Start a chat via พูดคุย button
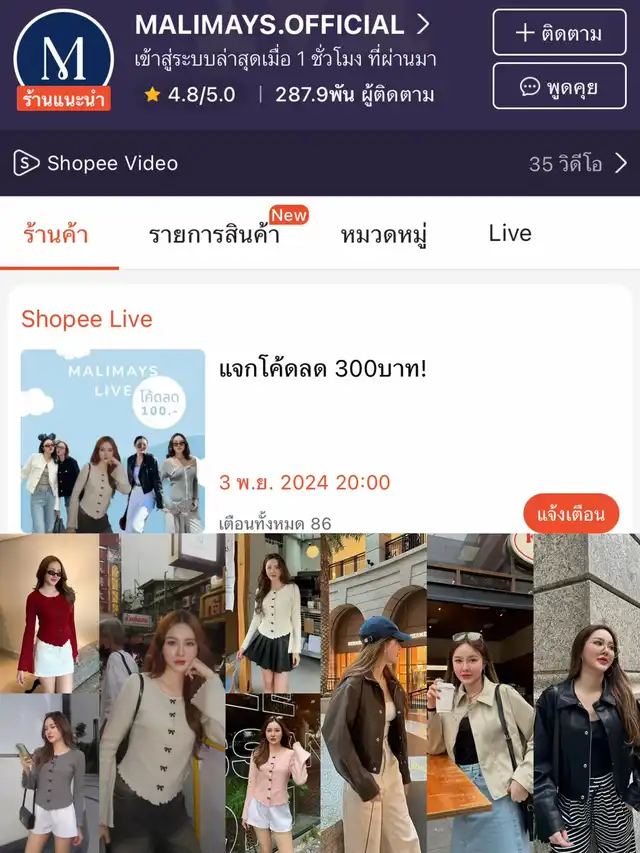 559,87
